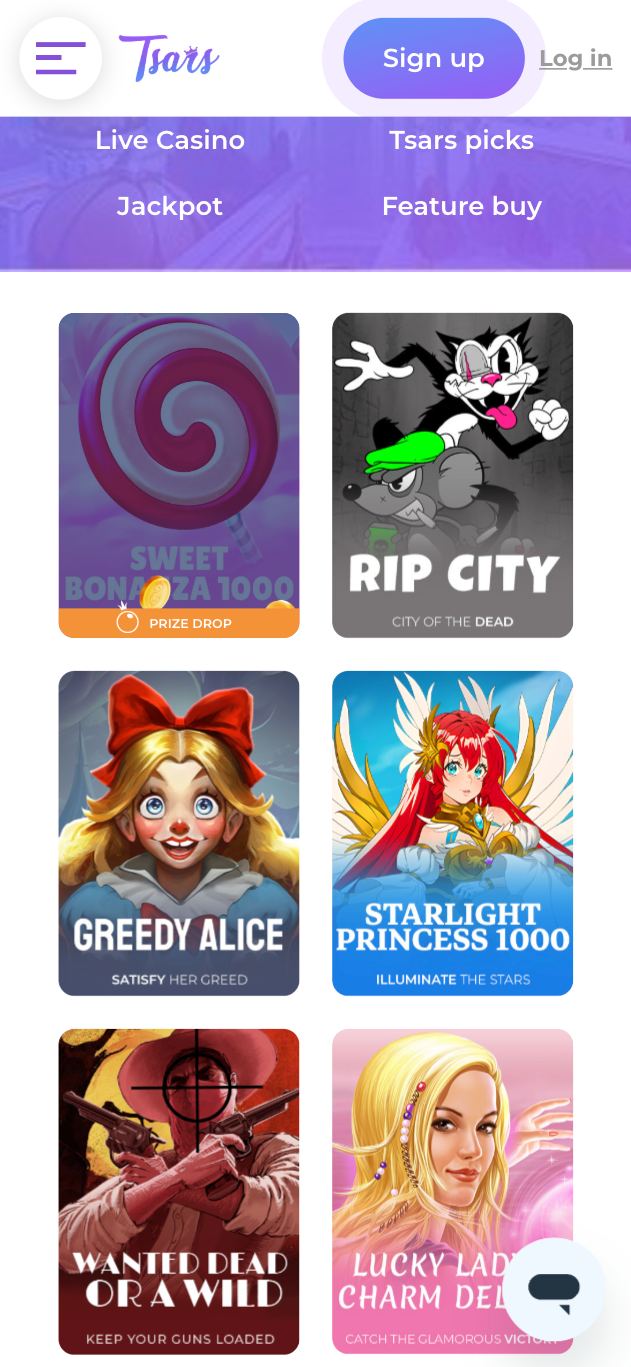Open Wanted Dead or a Wild
Image resolution: width=631 pixels, height=1367 pixels.
pyautogui.click(x=179, y=1190)
